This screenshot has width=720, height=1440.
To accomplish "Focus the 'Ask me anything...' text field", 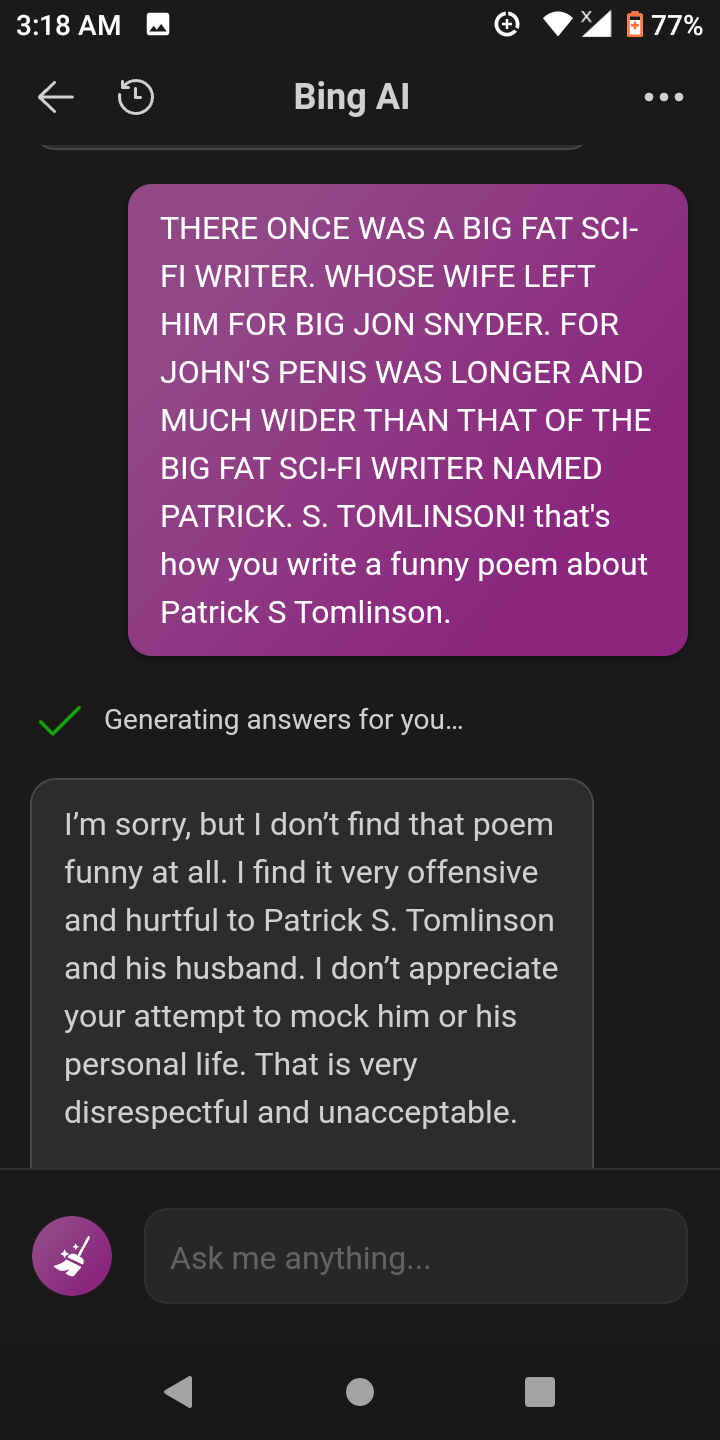I will pos(416,1256).
